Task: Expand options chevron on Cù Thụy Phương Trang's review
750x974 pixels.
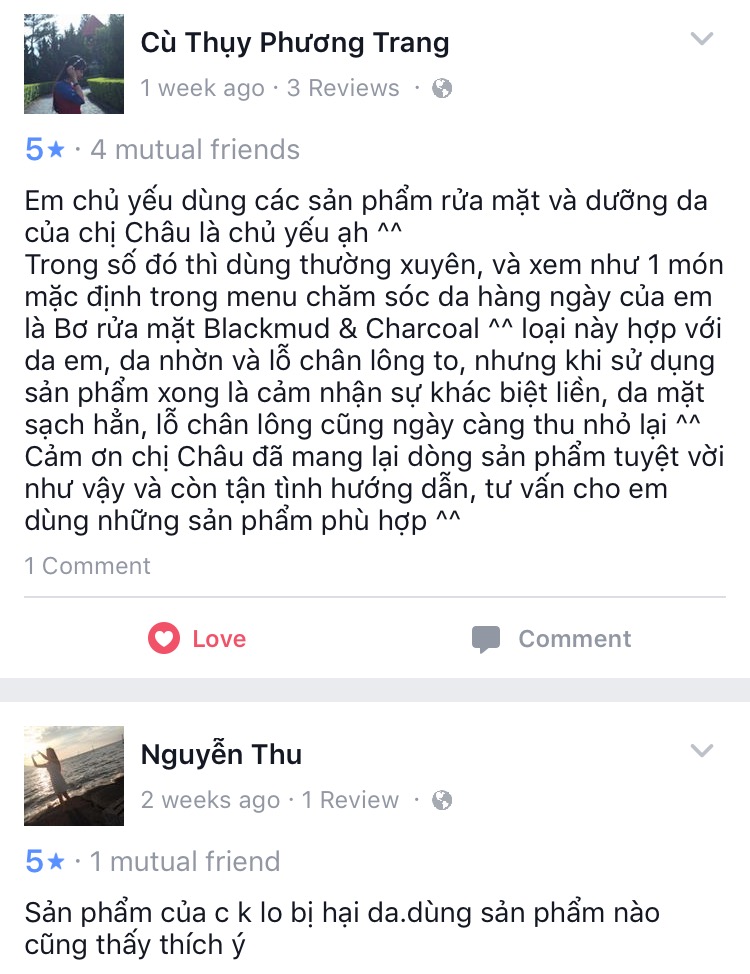Action: click(702, 40)
